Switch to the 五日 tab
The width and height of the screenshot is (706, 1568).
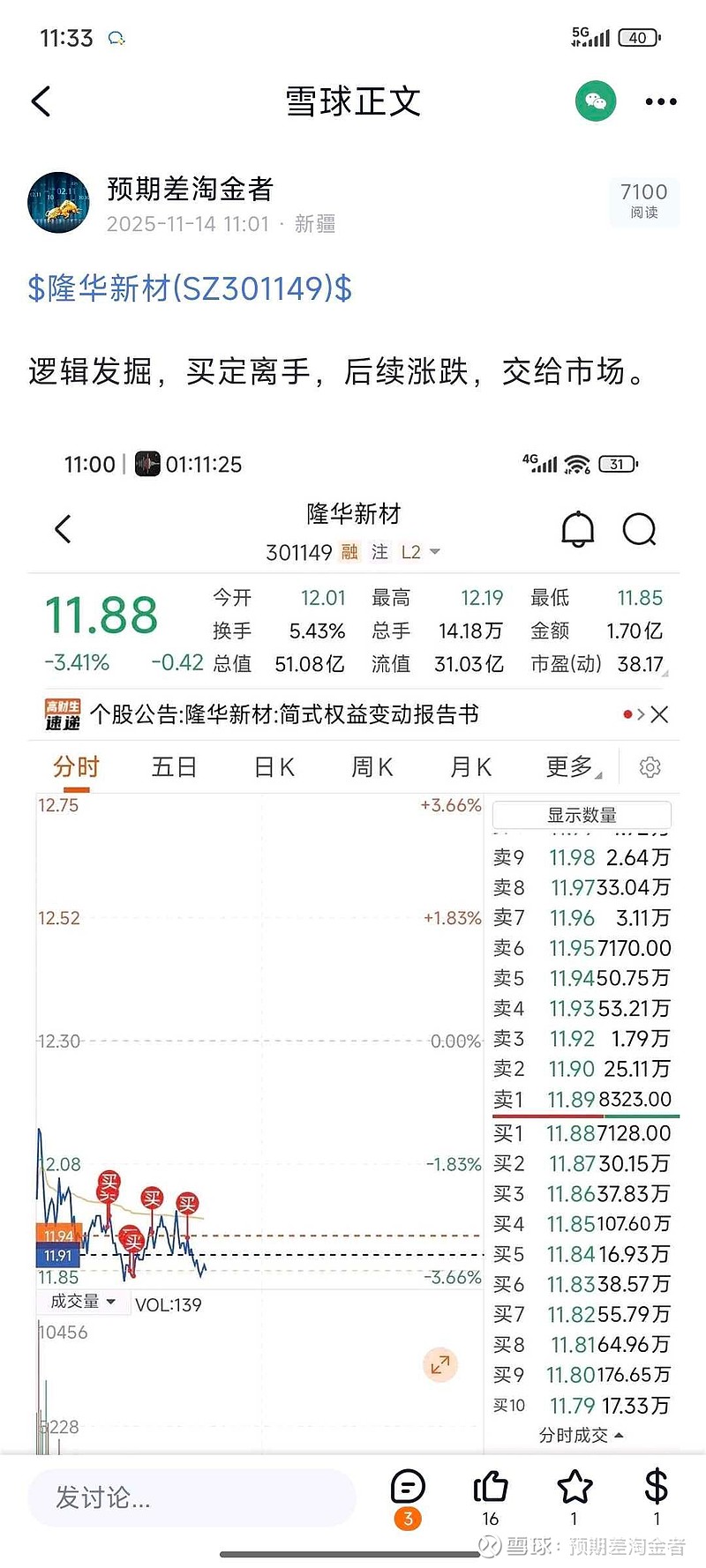coord(174,767)
